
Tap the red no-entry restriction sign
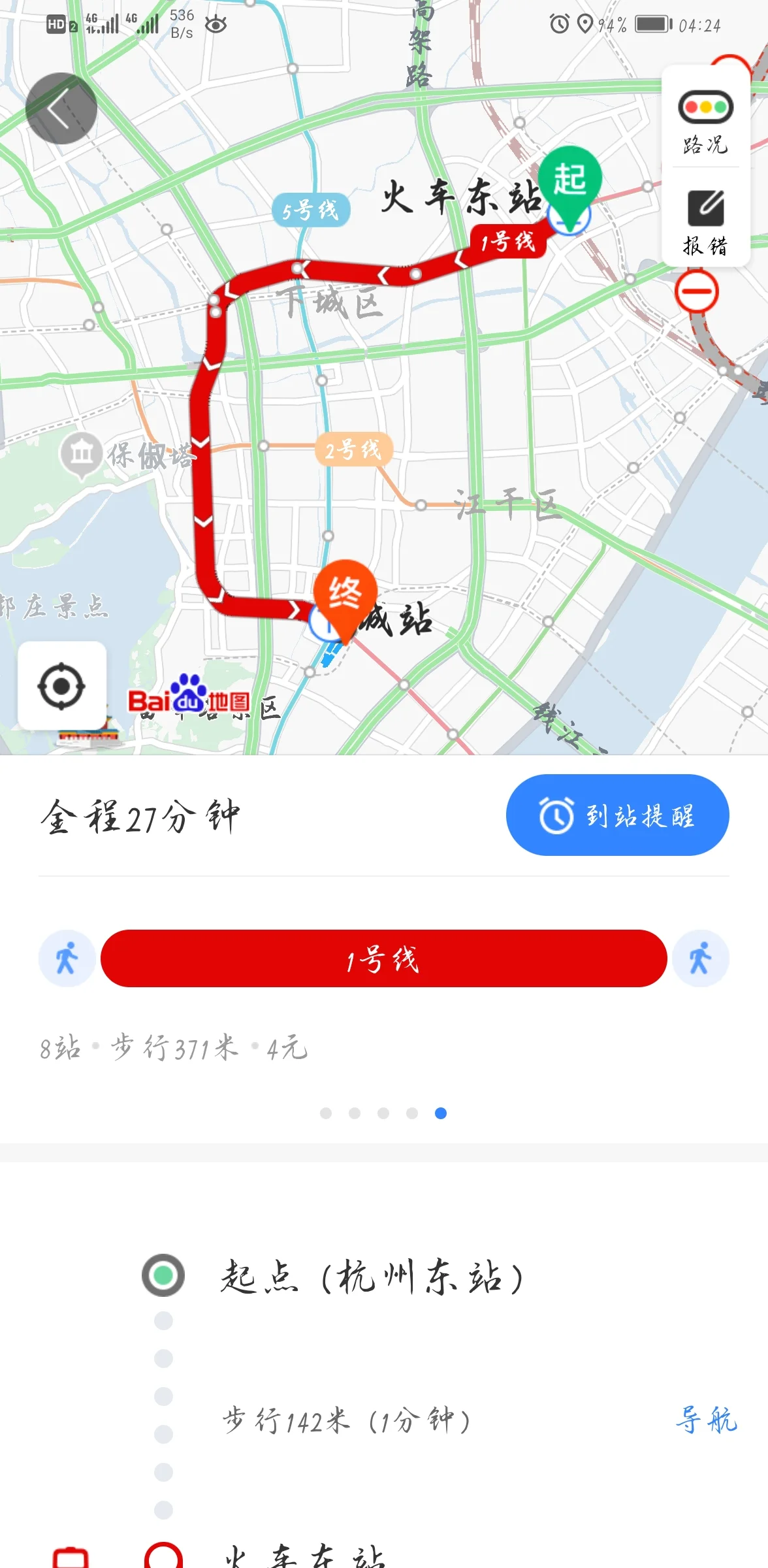[696, 292]
